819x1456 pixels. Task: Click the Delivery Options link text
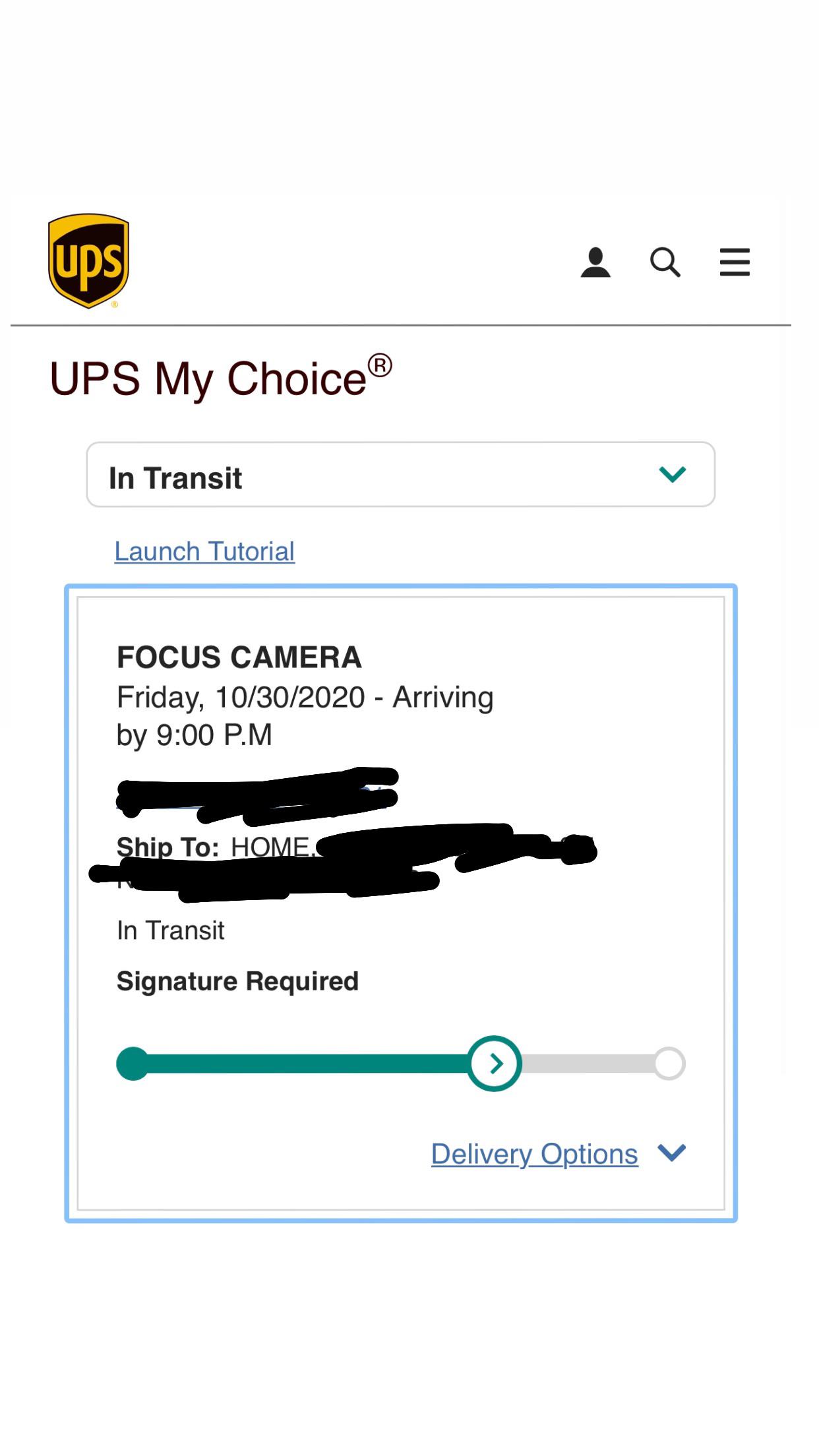pos(533,1152)
